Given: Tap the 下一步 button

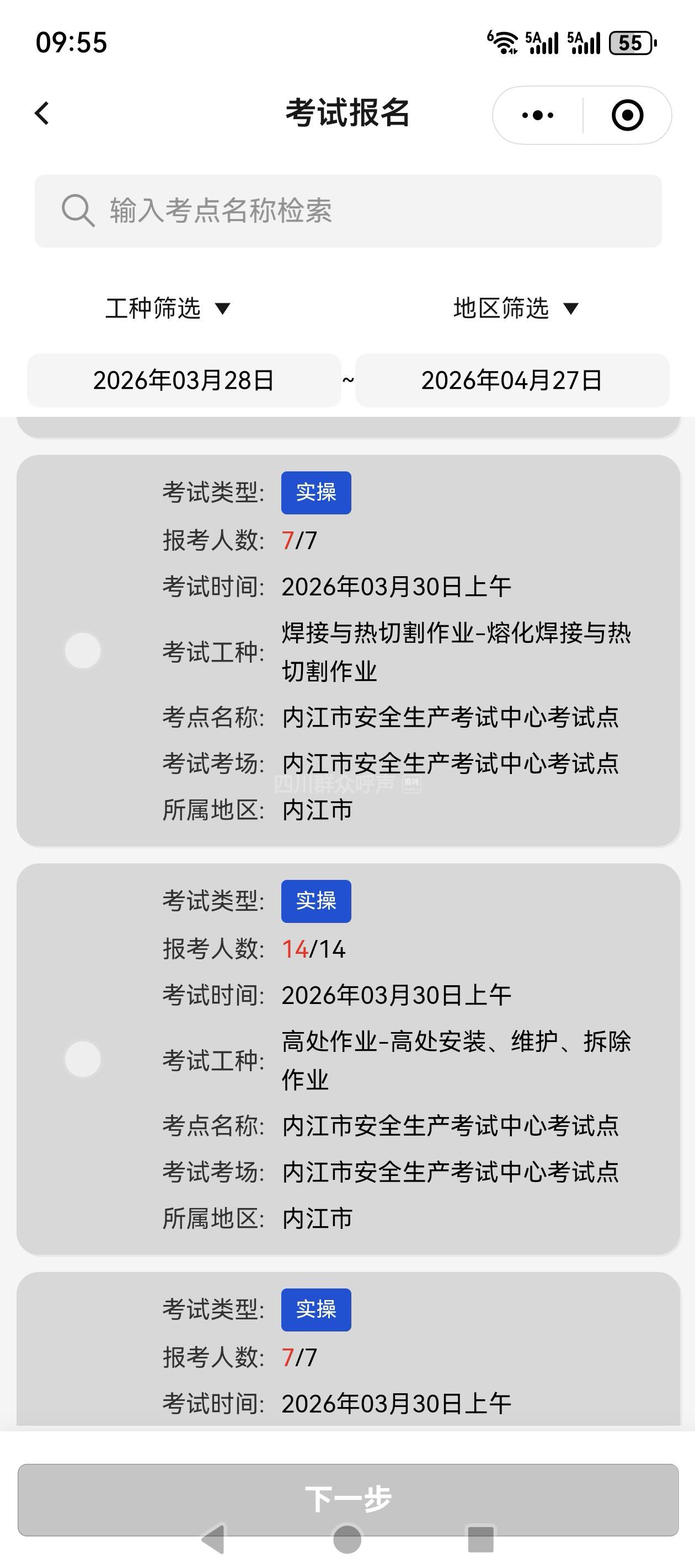Looking at the screenshot, I should click(348, 1499).
